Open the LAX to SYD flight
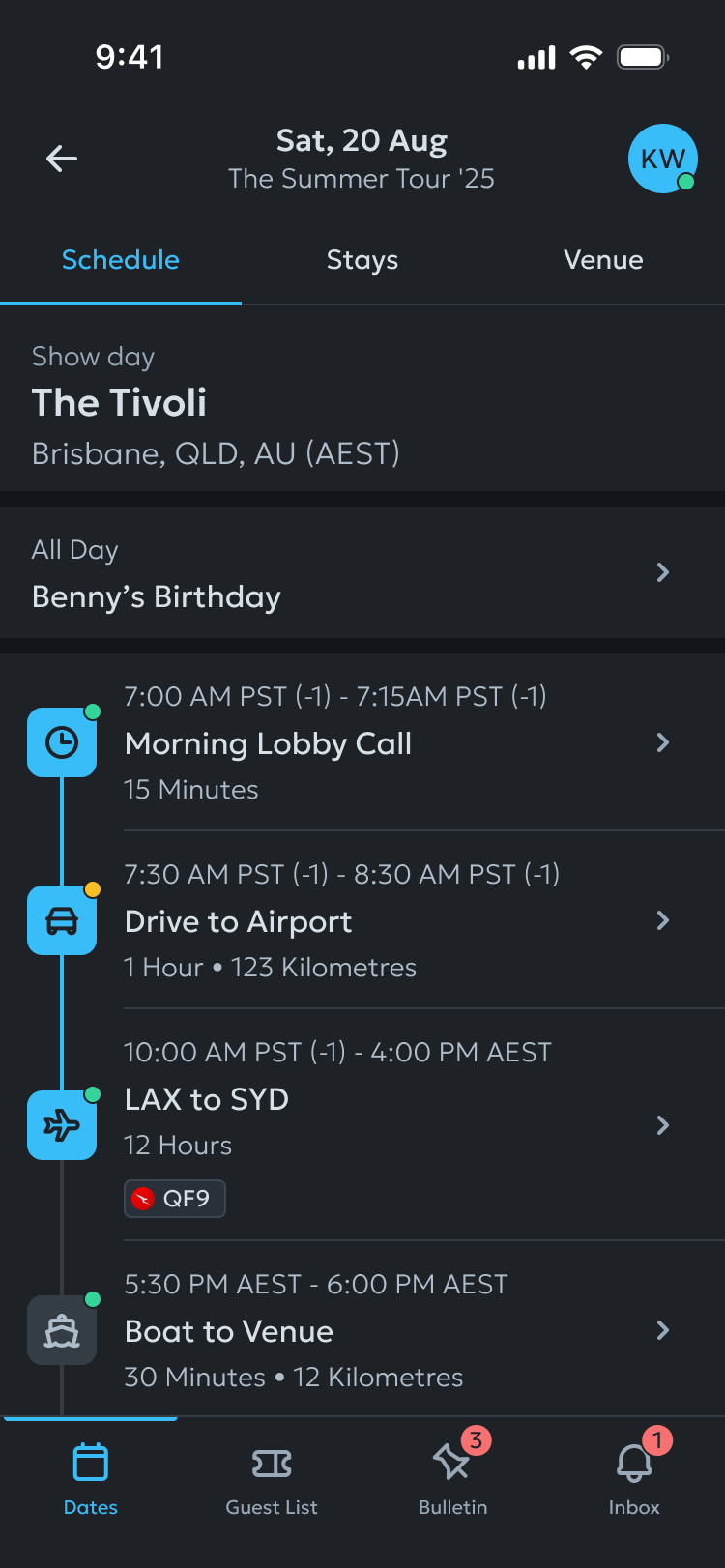Screen dimensions: 725x1568 362,1125
